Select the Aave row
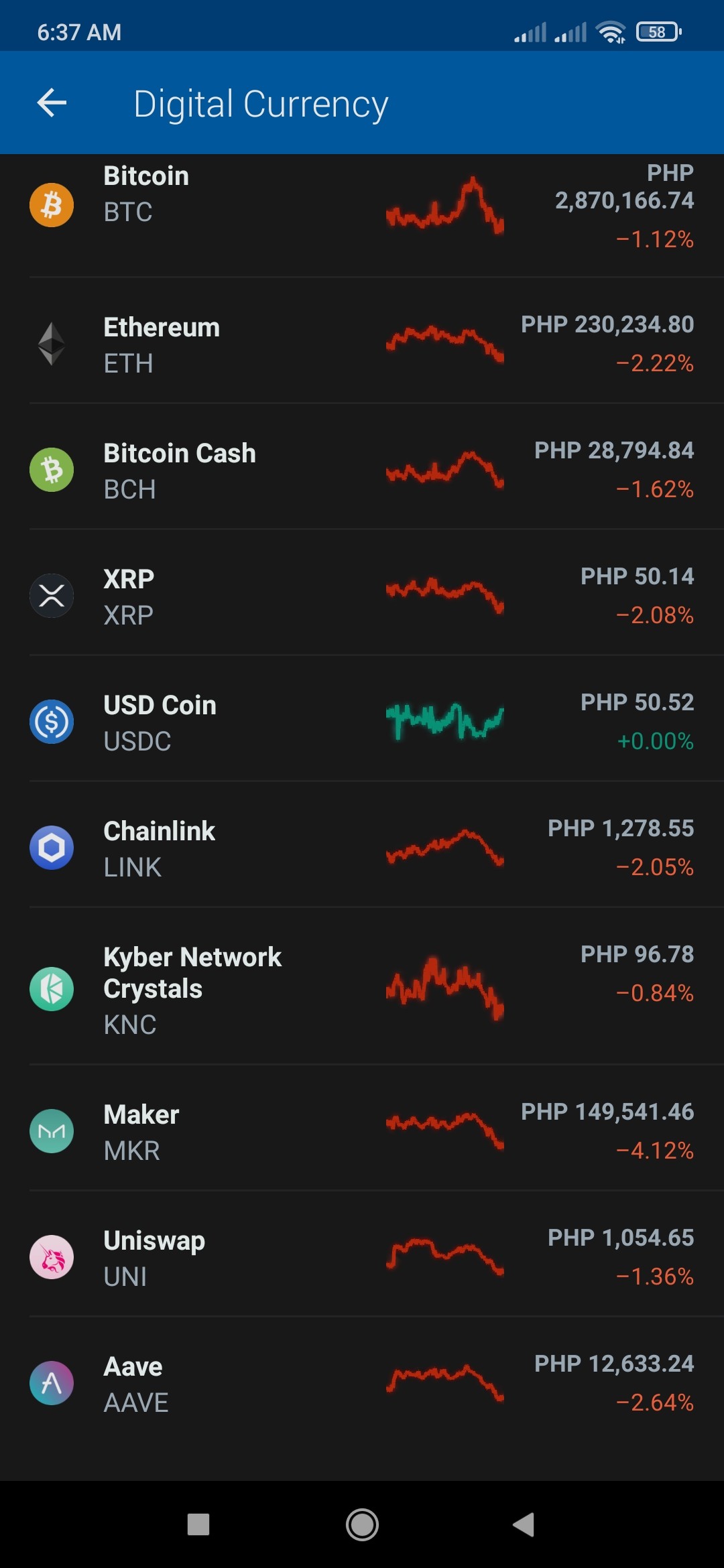The image size is (724, 1568). click(x=362, y=1380)
